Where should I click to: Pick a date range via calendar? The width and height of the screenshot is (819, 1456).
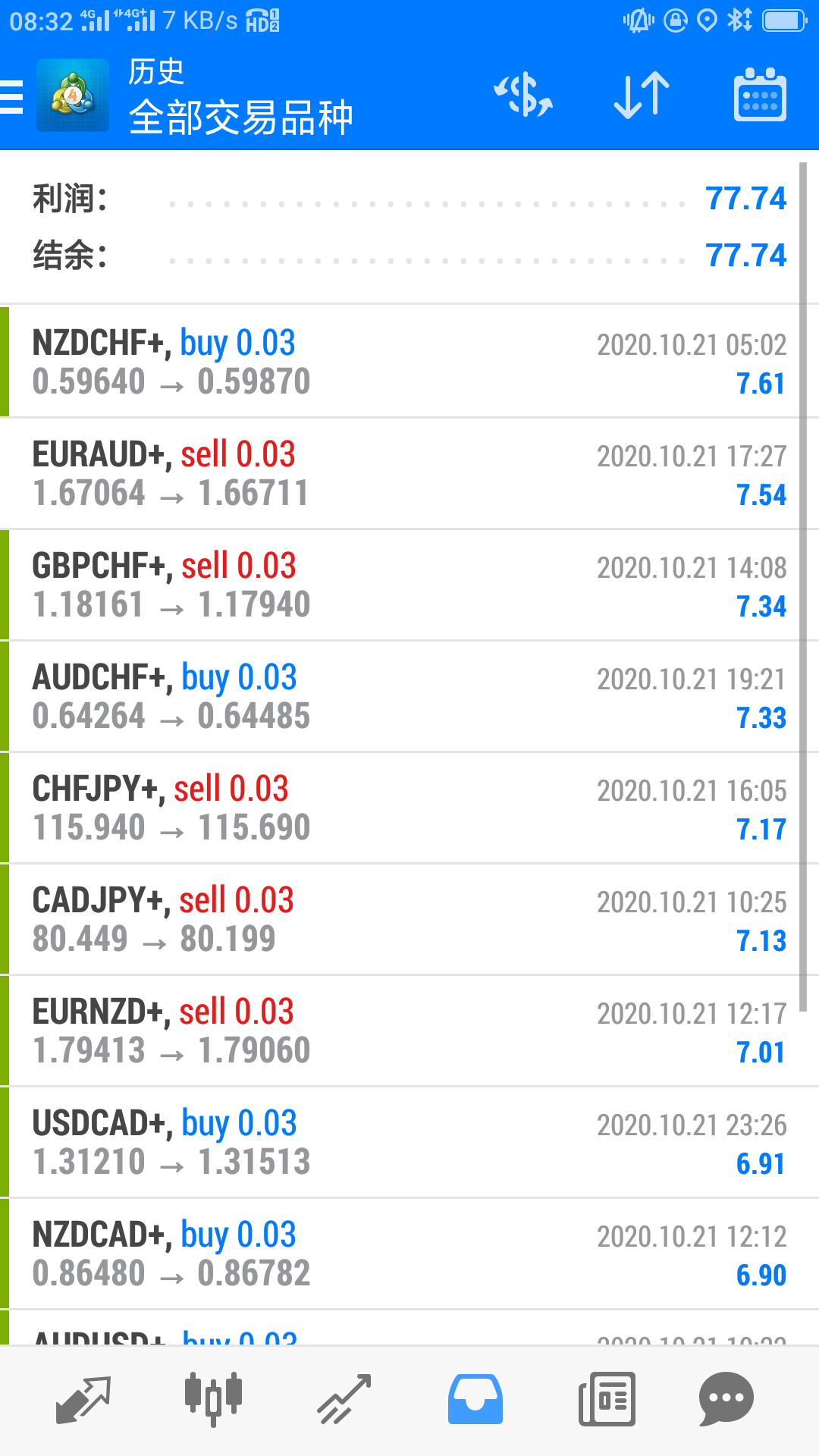(x=760, y=96)
